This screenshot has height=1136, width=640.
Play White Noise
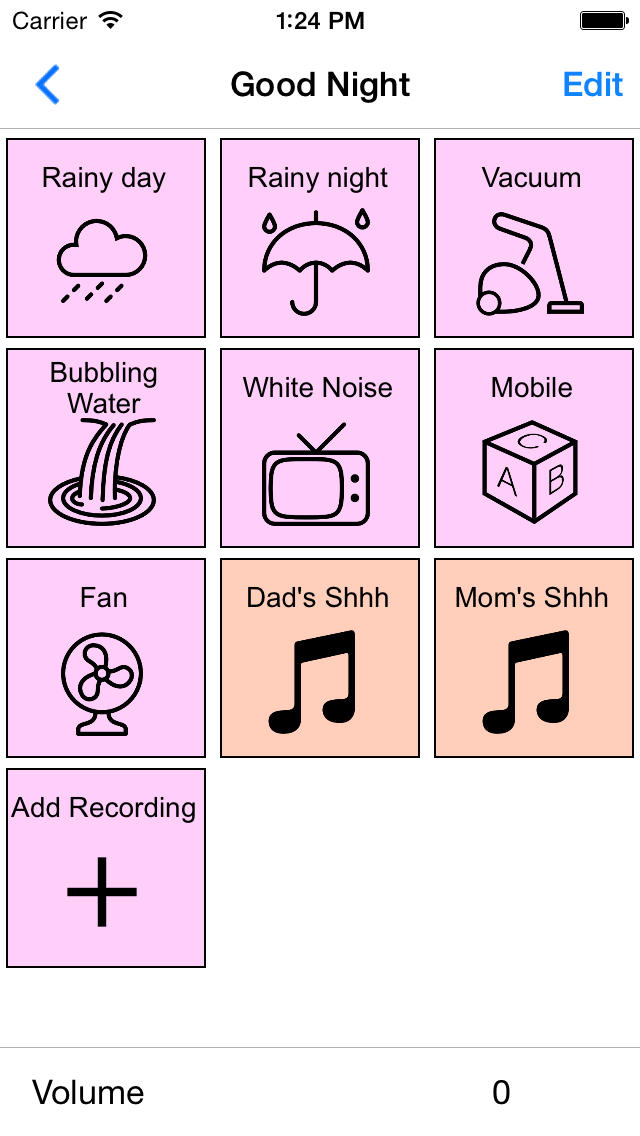tap(320, 448)
